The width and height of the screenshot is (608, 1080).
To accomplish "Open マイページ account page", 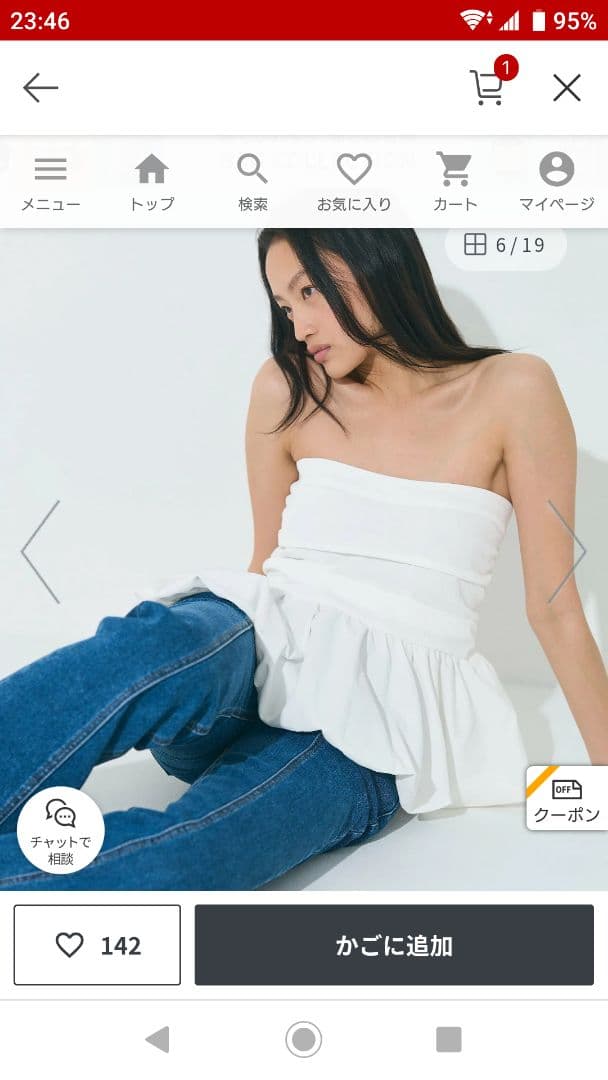I will [x=556, y=183].
